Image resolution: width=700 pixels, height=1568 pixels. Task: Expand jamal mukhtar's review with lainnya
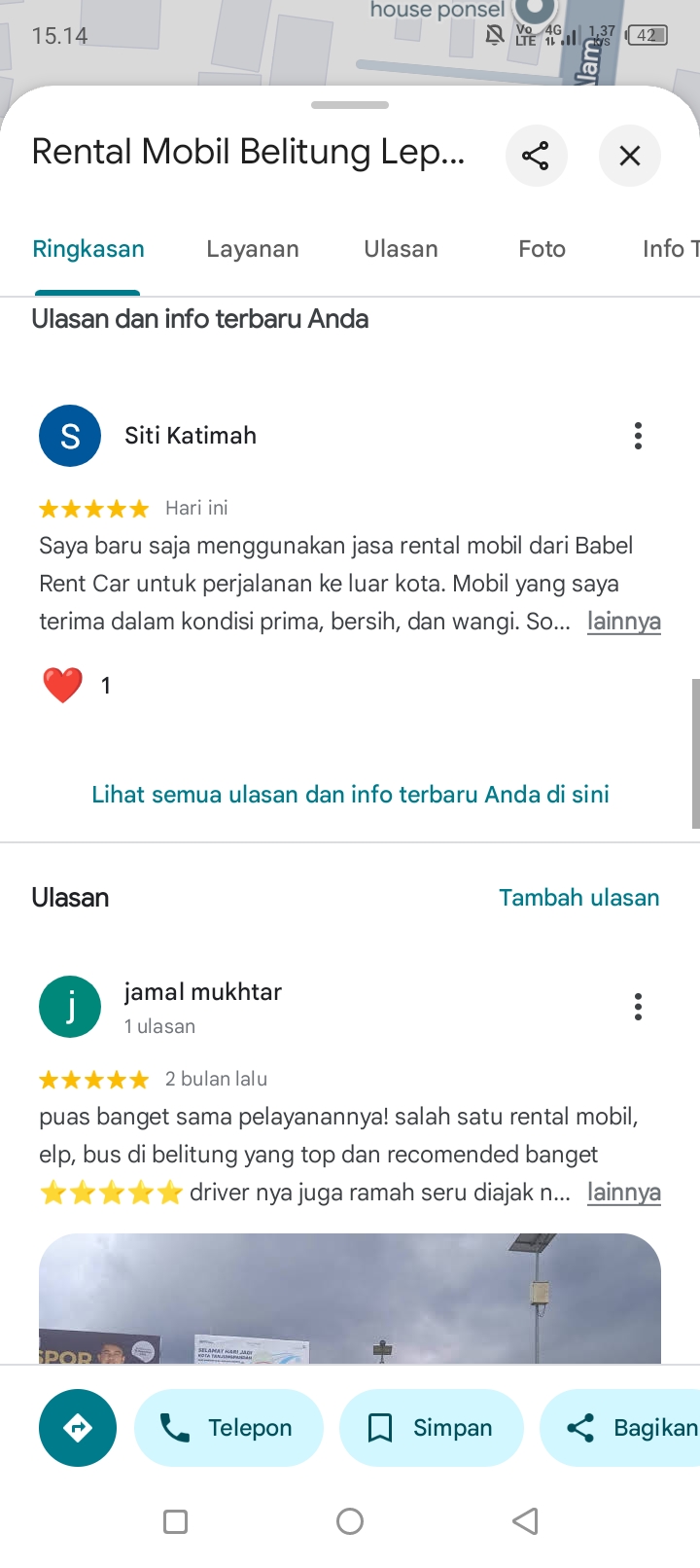pos(624,1193)
